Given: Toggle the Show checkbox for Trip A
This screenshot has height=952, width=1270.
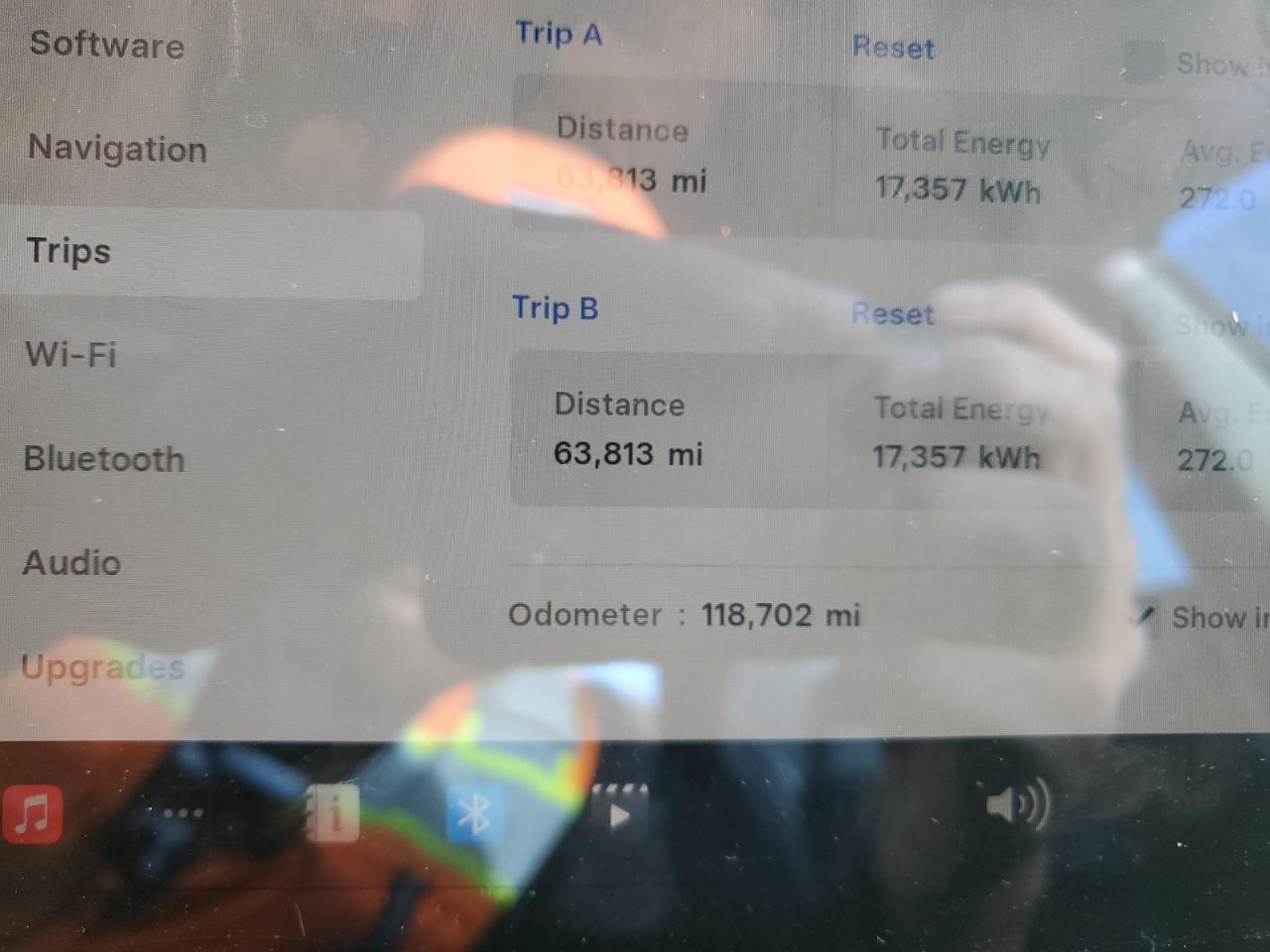Looking at the screenshot, I should click(1144, 61).
